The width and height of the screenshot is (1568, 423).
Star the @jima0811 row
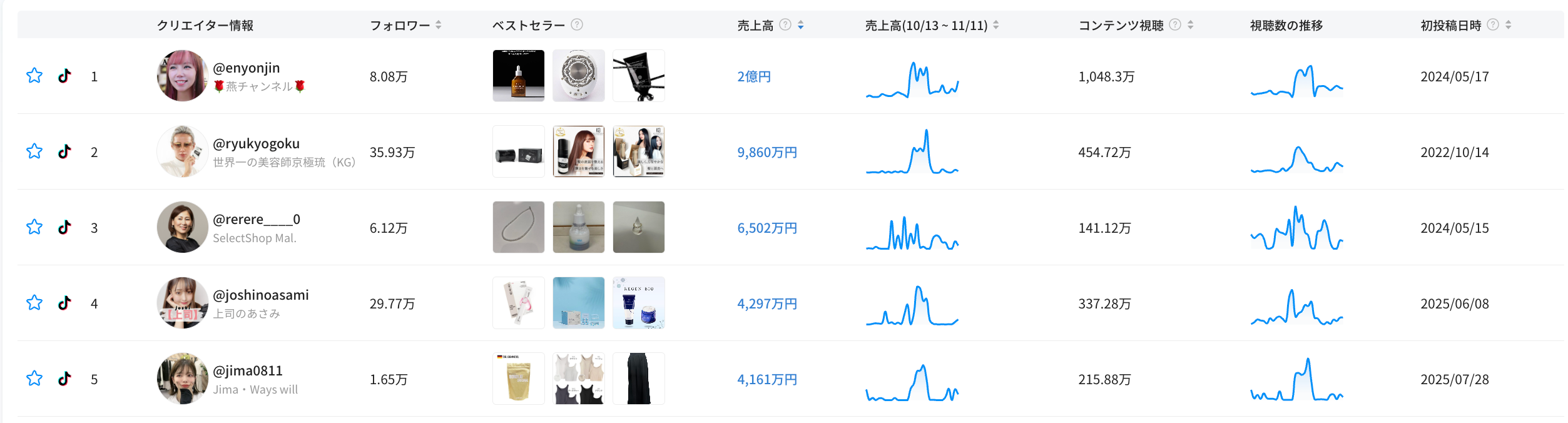click(x=34, y=379)
